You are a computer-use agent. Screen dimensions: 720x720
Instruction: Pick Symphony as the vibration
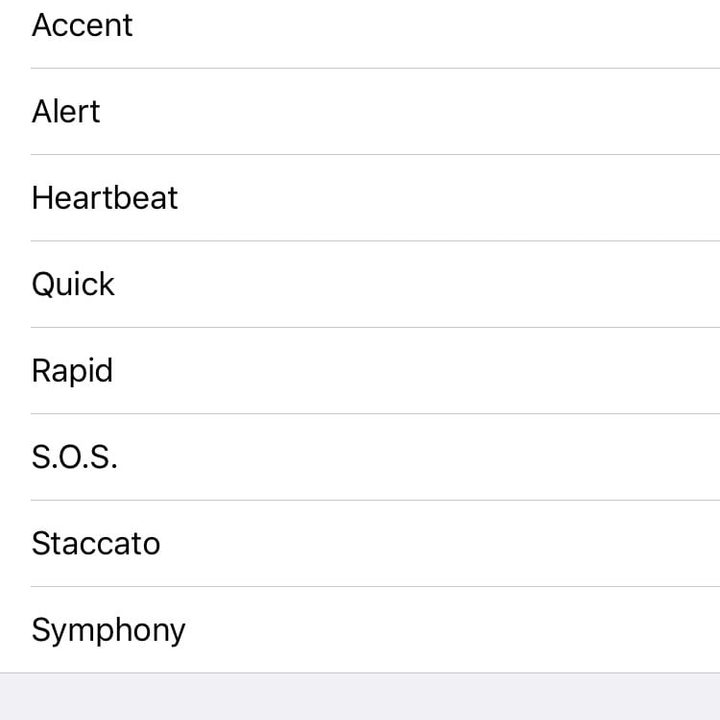pyautogui.click(x=108, y=630)
